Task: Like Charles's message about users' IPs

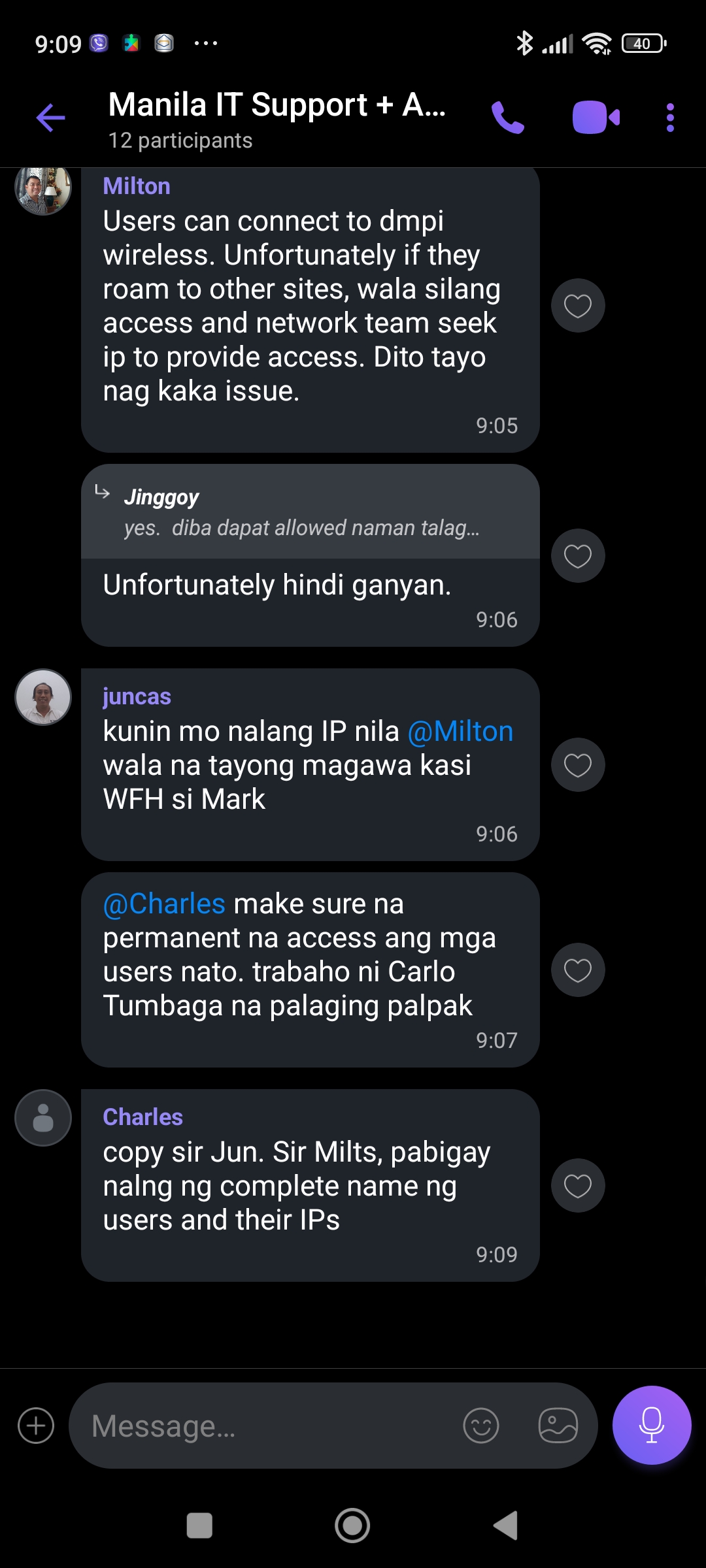Action: [x=578, y=1186]
